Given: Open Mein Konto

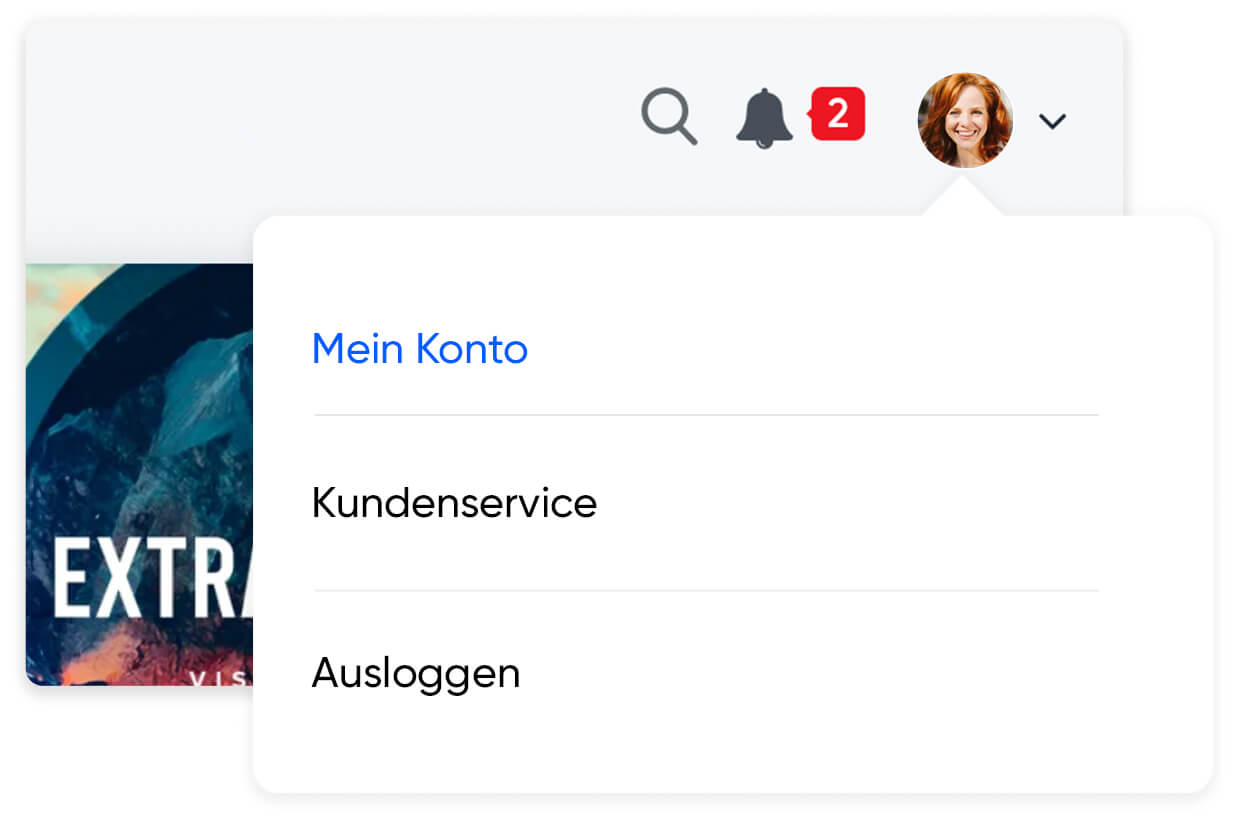Looking at the screenshot, I should [x=420, y=350].
